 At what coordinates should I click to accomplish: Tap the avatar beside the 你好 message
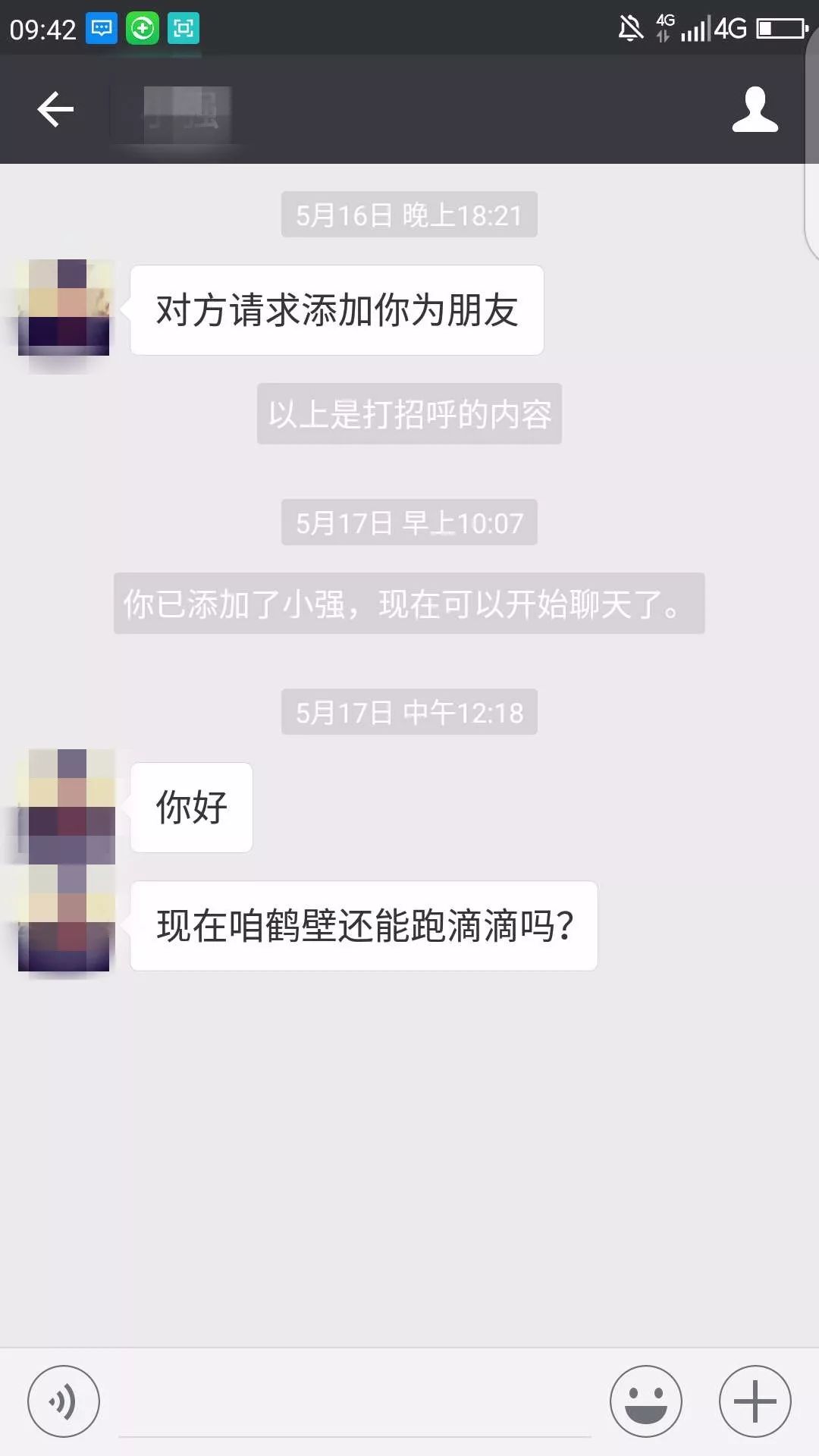point(67,805)
